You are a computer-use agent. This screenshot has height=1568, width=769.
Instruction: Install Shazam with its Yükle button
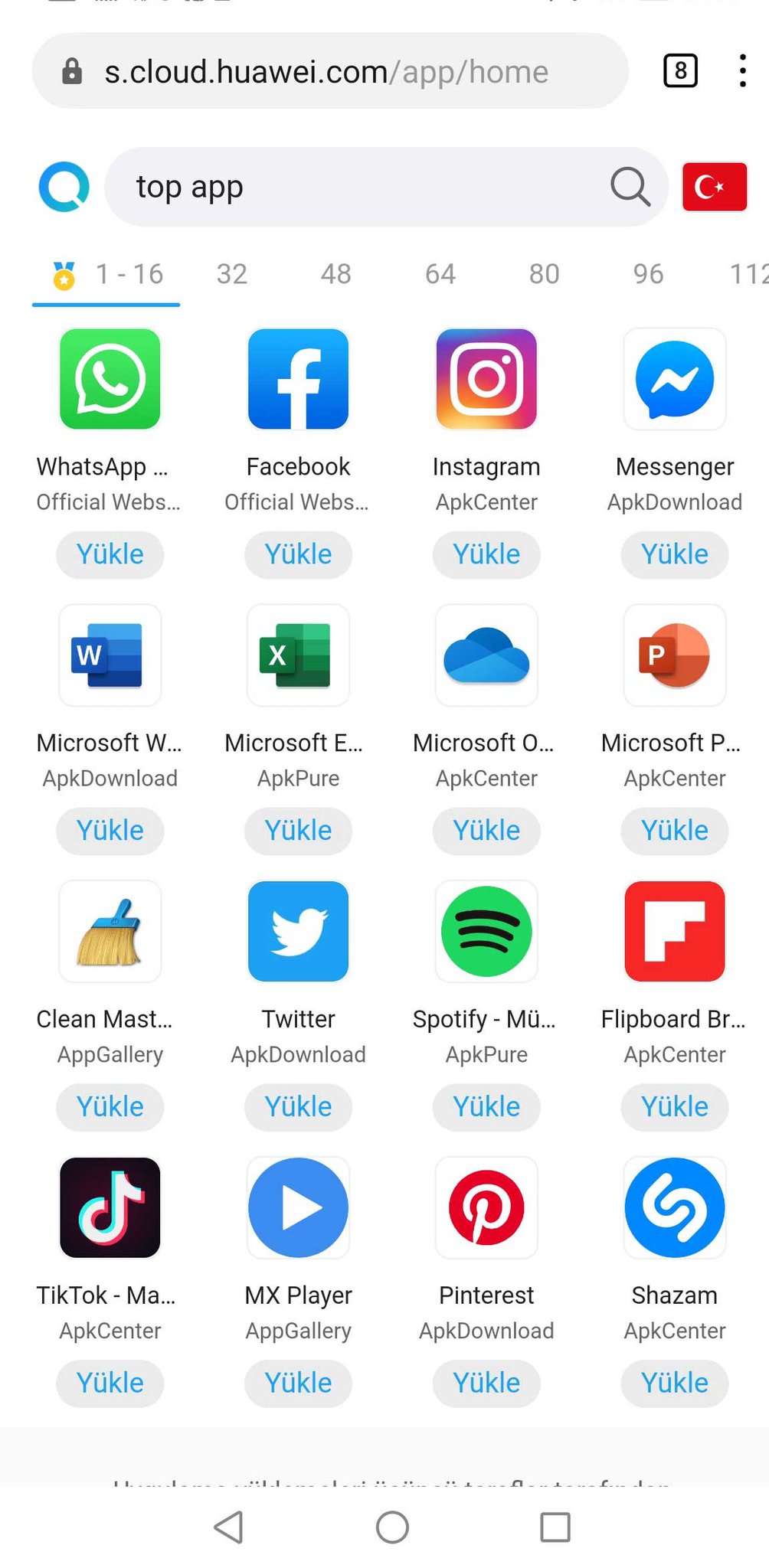click(675, 1383)
